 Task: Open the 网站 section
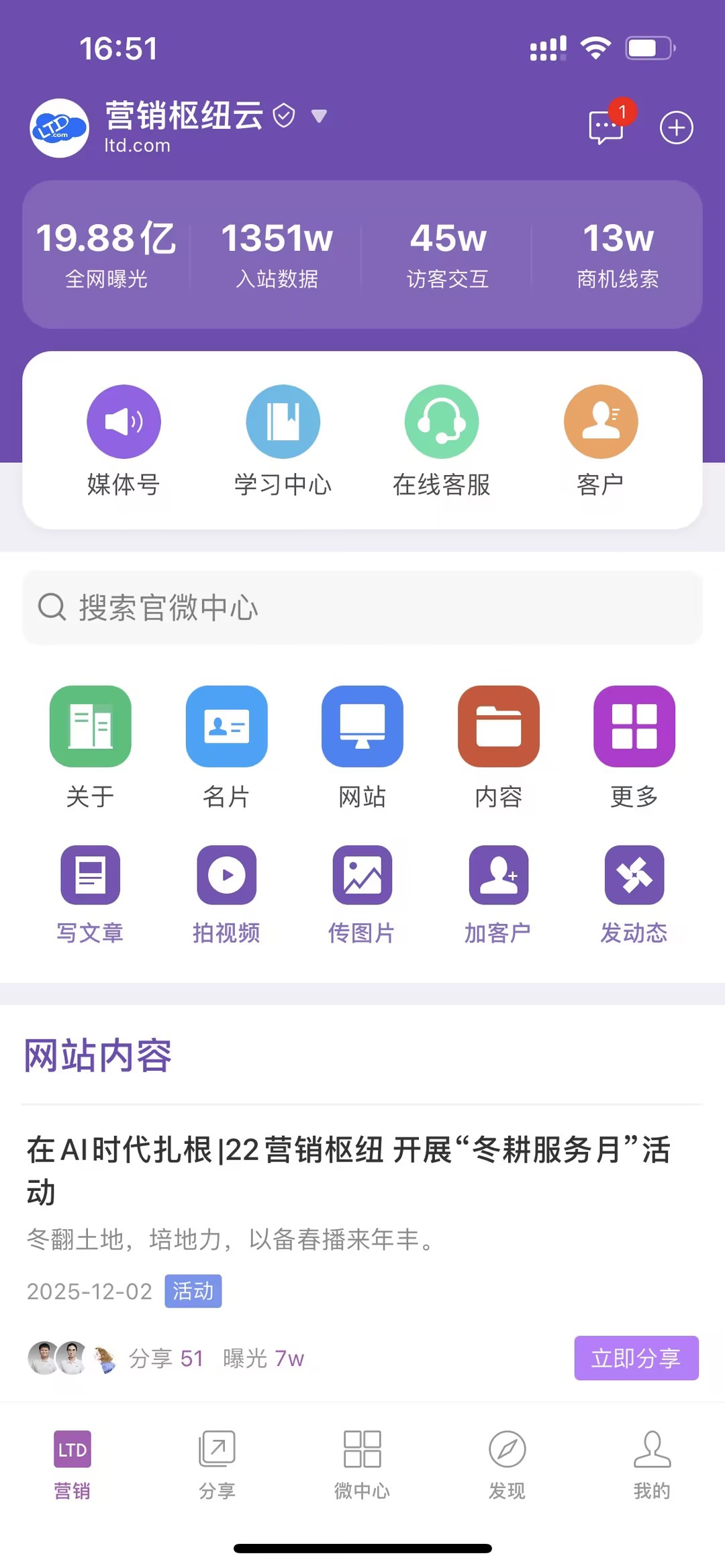(x=362, y=745)
